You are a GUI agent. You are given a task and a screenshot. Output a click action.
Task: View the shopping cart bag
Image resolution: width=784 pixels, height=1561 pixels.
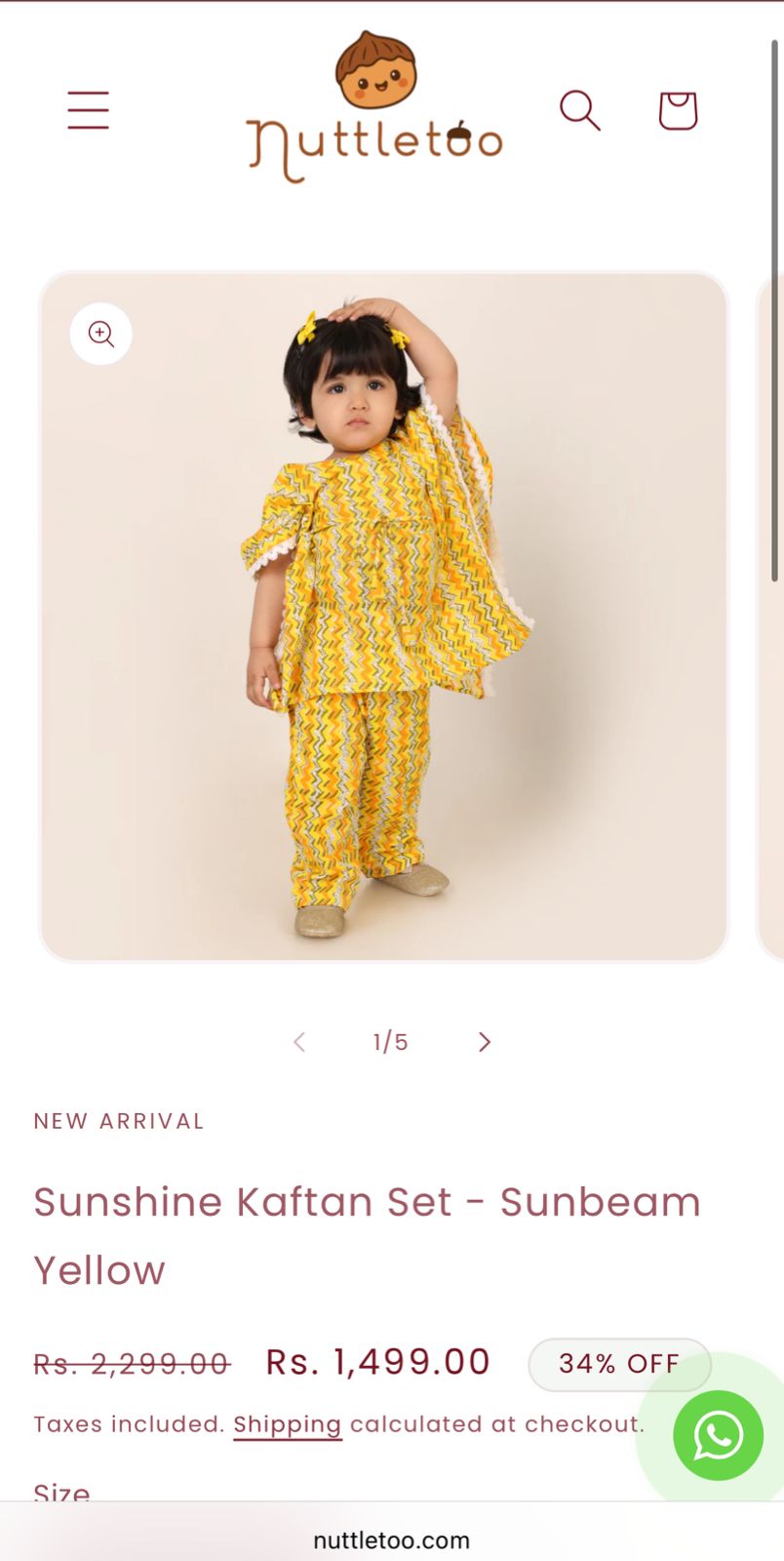click(x=678, y=110)
